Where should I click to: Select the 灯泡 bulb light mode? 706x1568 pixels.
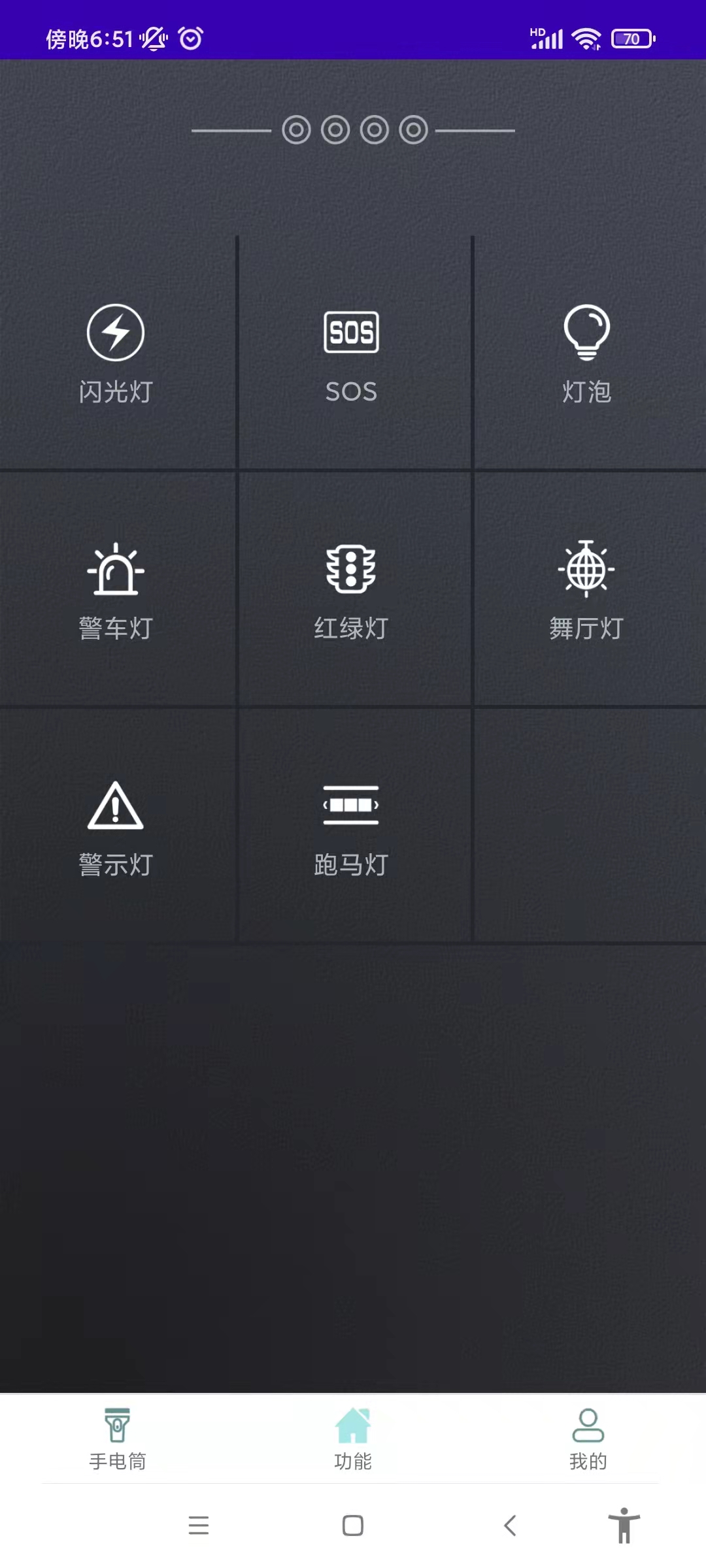587,353
